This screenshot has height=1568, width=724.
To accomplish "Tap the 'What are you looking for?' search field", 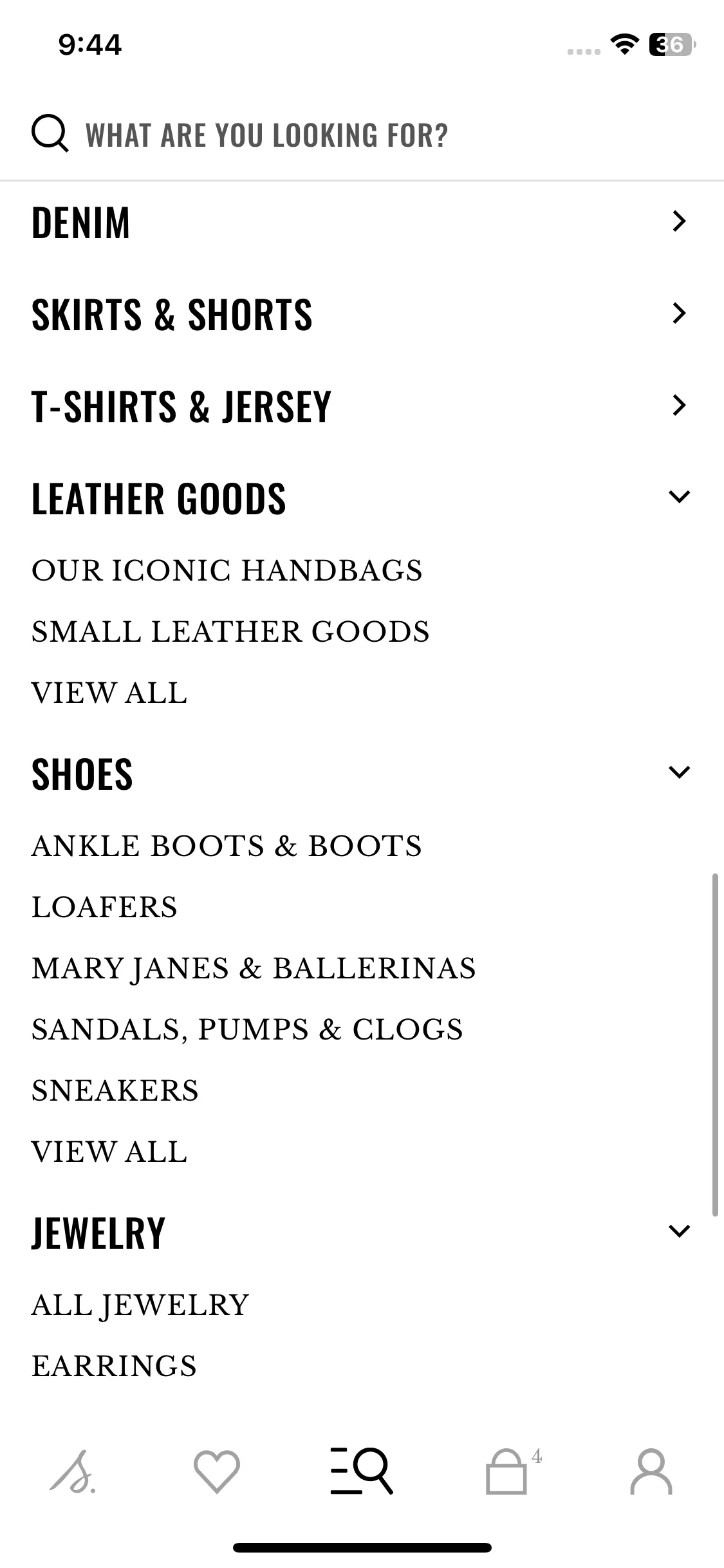I will click(266, 135).
